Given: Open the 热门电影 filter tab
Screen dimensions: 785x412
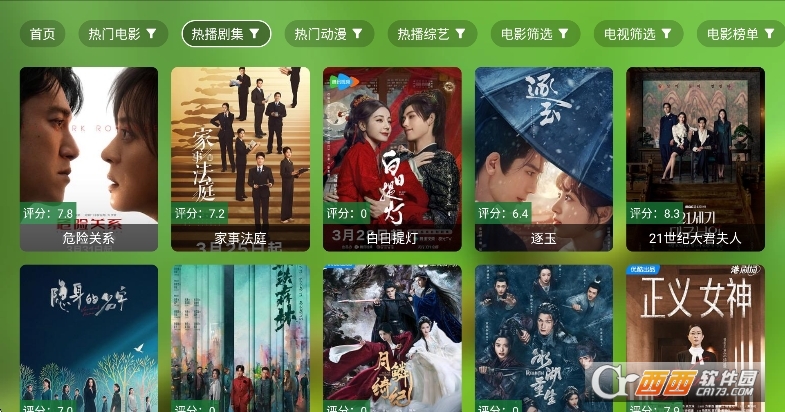Looking at the screenshot, I should coord(122,34).
